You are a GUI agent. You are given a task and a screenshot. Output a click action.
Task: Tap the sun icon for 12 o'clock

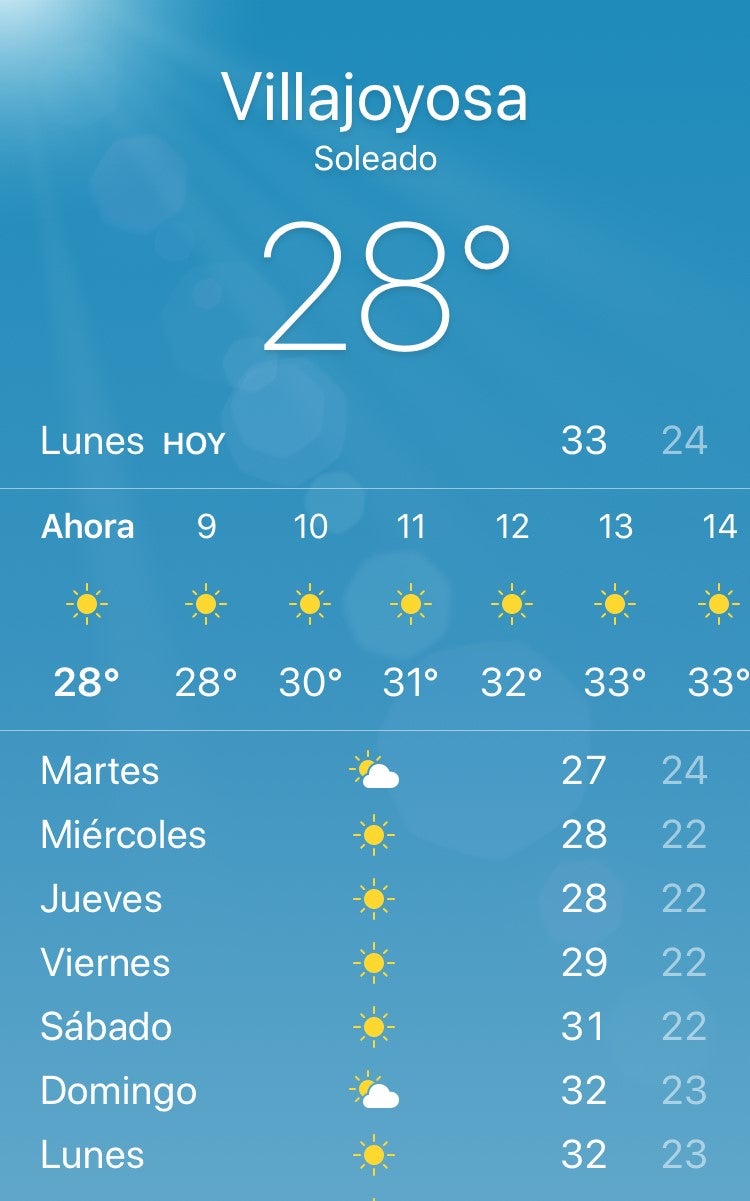513,604
